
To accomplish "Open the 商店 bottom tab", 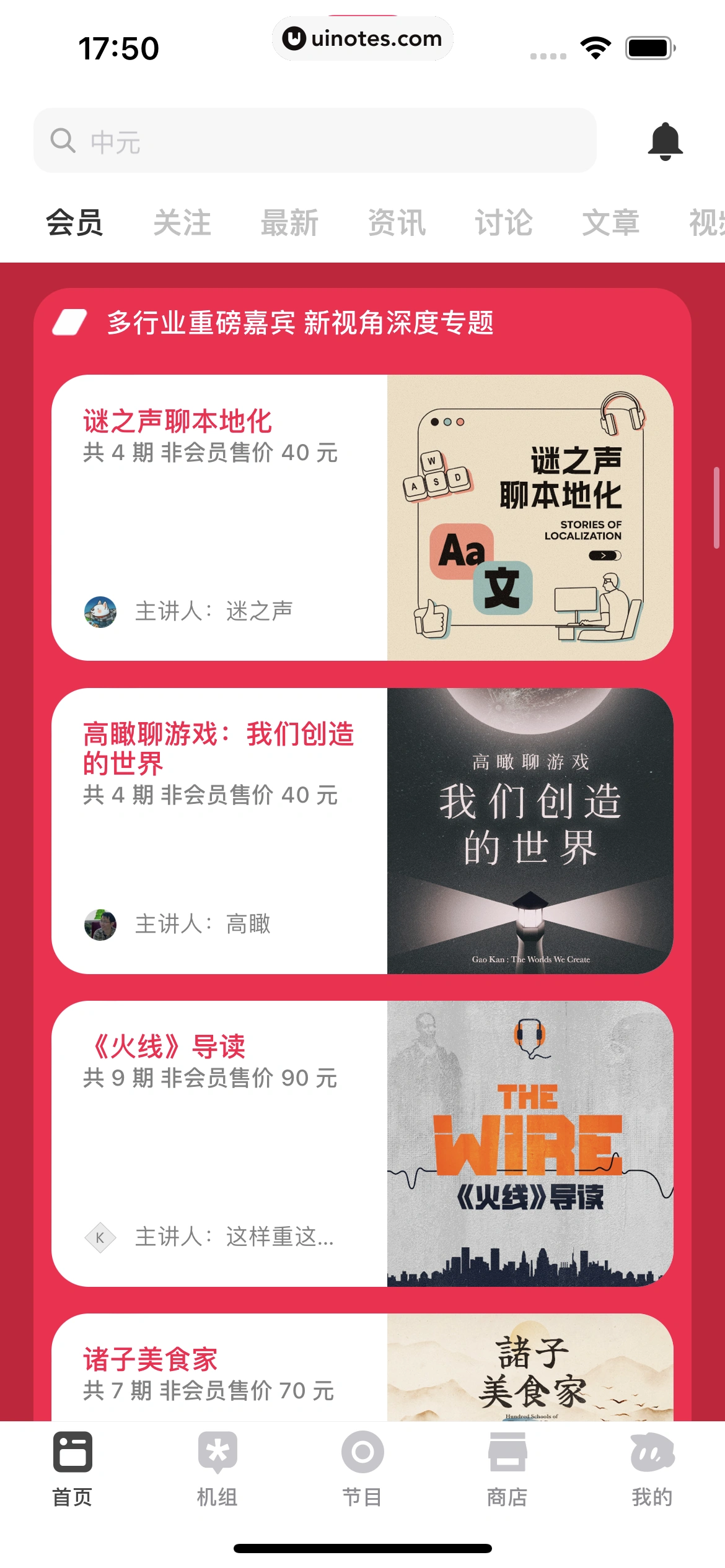I will pos(507,1468).
